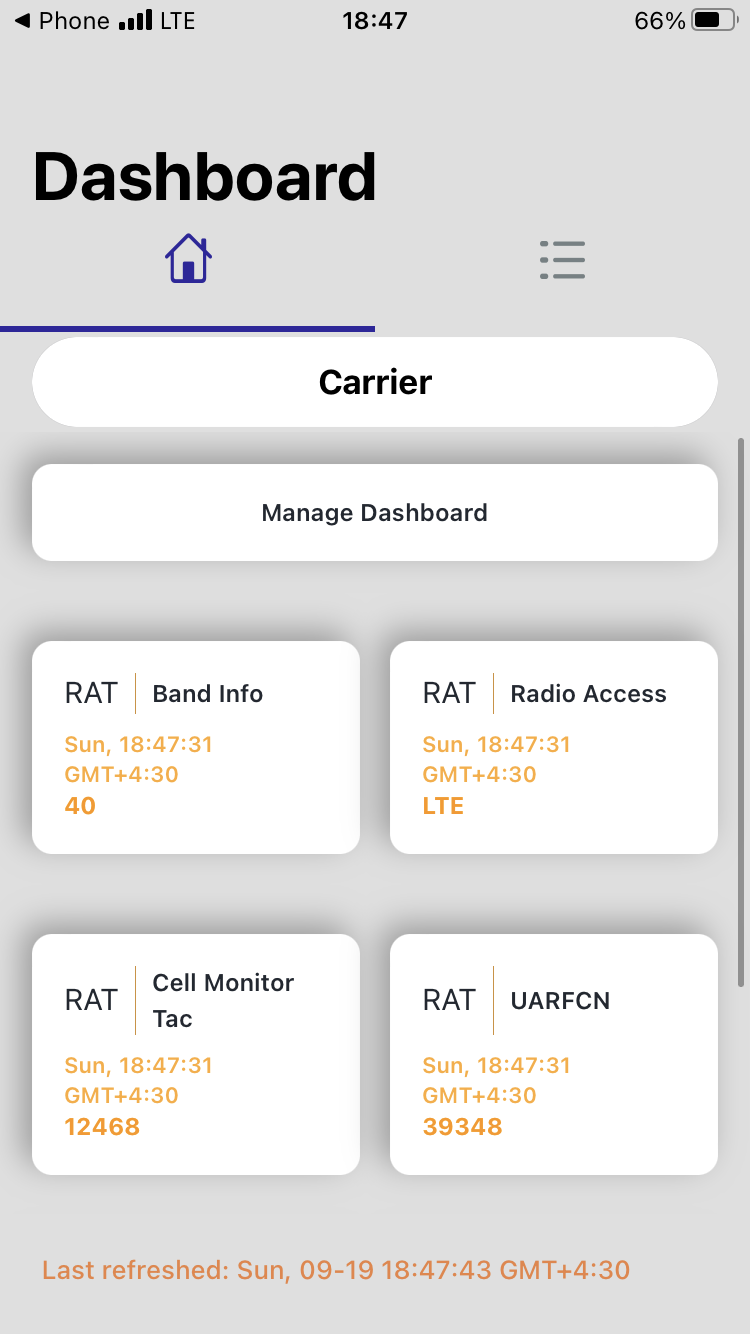Tap the Carrier button
750x1334 pixels.
click(375, 382)
